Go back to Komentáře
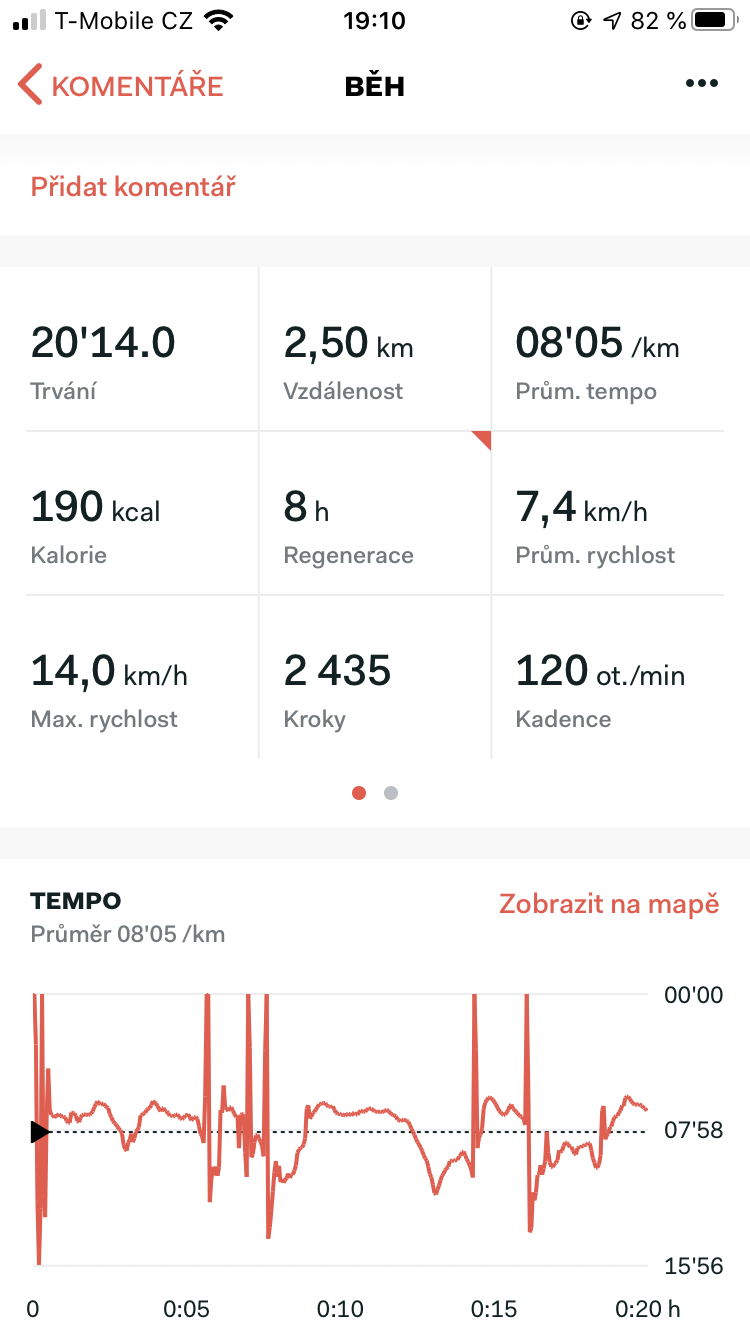Screen dimensions: 750x1334 point(121,86)
